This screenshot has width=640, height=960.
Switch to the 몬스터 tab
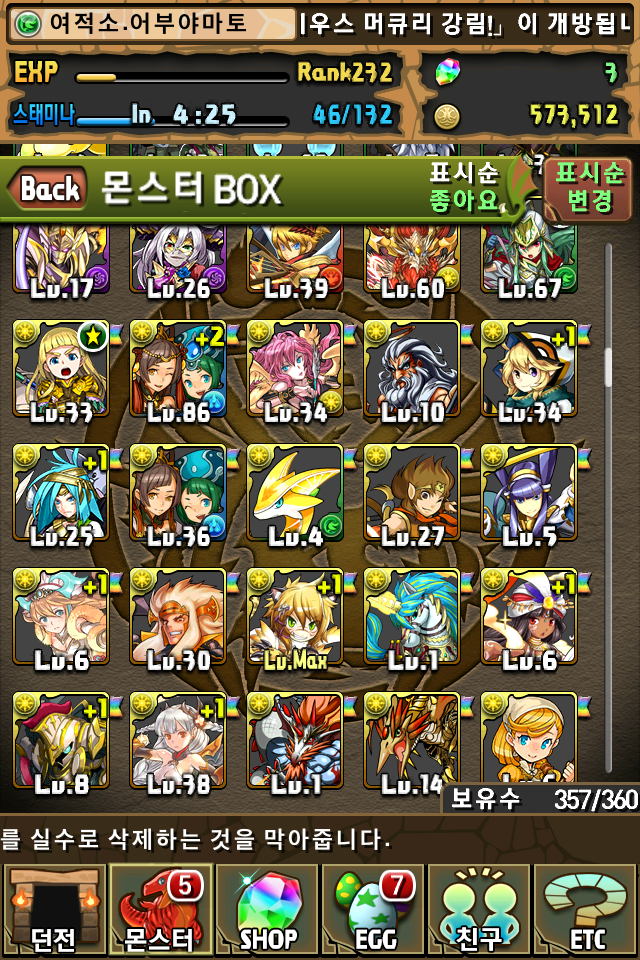click(160, 910)
